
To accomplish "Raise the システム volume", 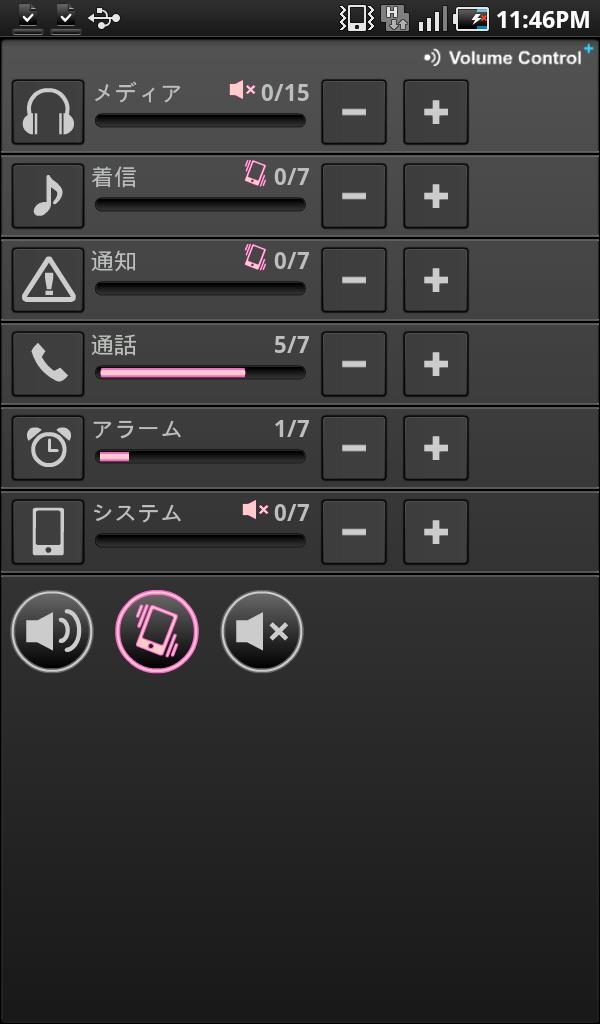I will coord(435,532).
